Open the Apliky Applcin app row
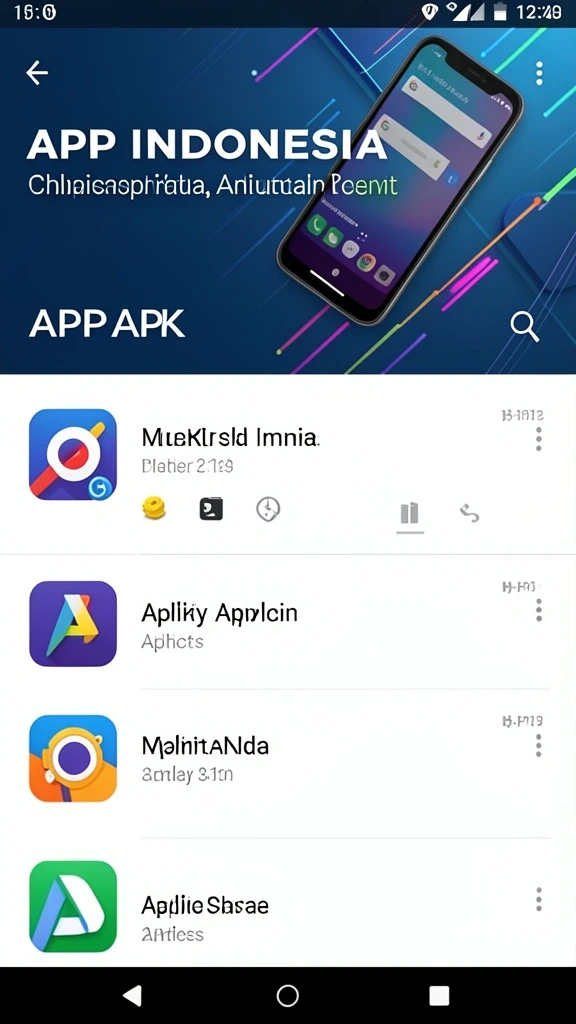The image size is (576, 1024). 288,622
